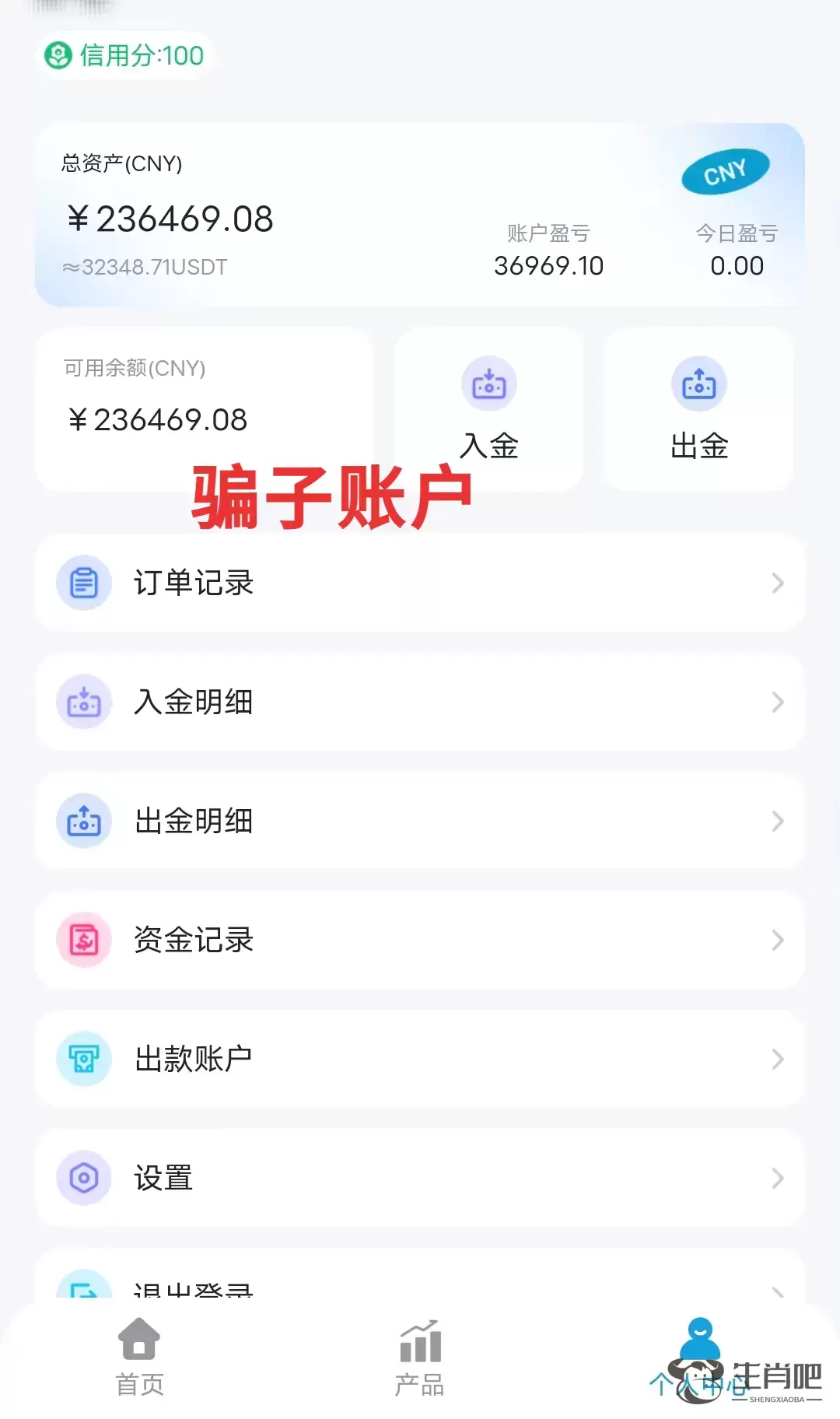View 出金明细 withdrawal details
The image size is (840, 1419).
420,821
